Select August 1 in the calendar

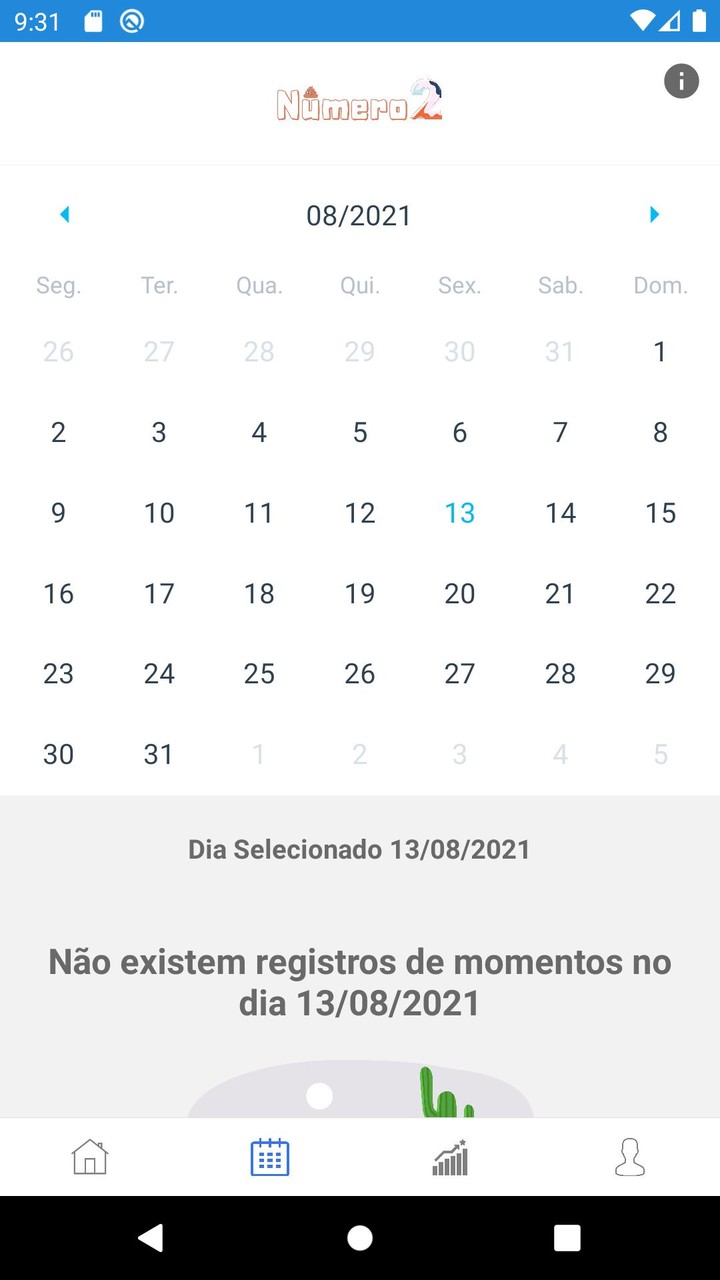(659, 351)
